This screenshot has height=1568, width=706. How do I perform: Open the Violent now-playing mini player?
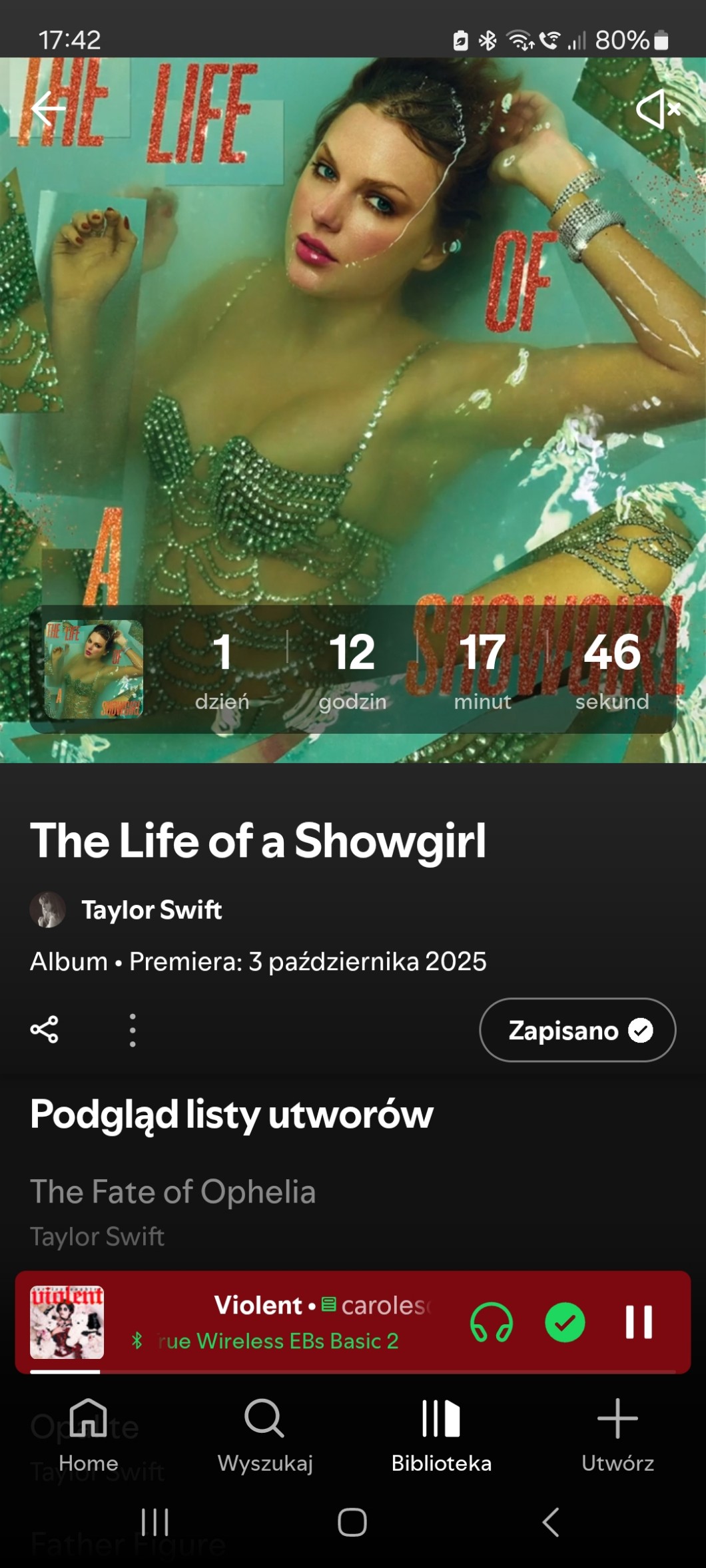280,1322
